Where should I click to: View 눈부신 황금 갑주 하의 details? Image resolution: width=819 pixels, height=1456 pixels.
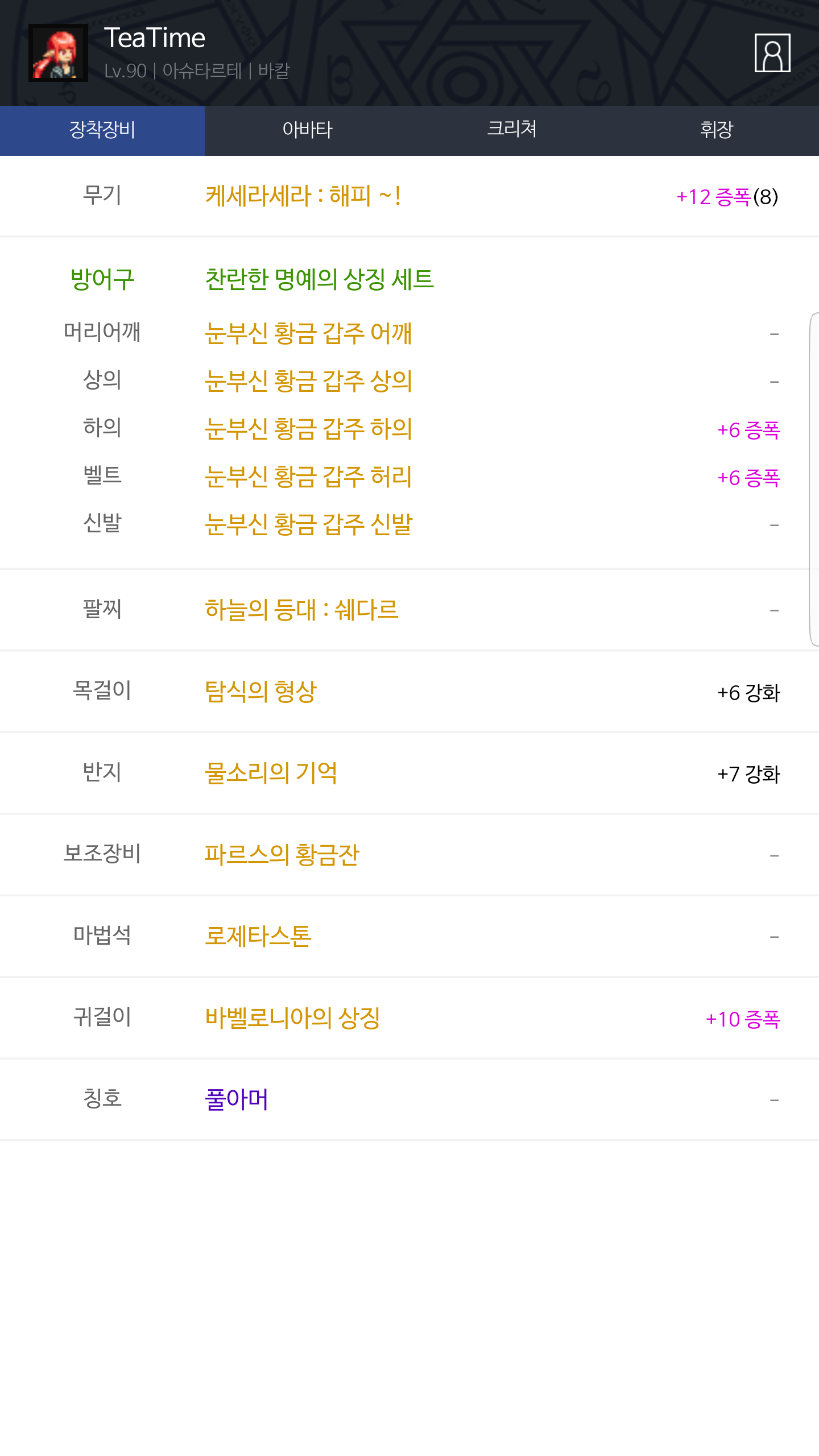point(308,429)
